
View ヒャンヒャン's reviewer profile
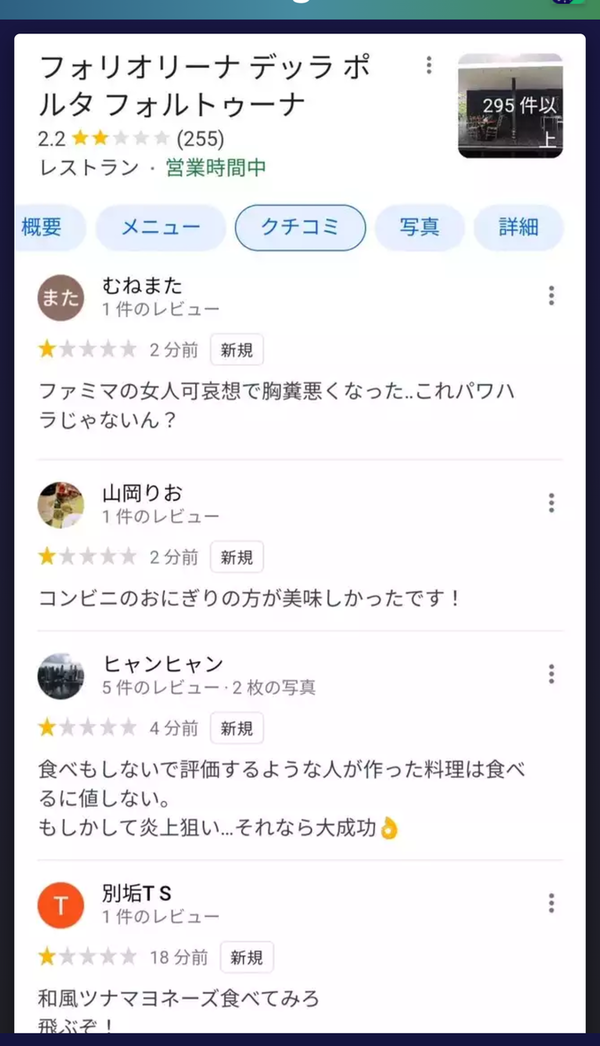60,676
